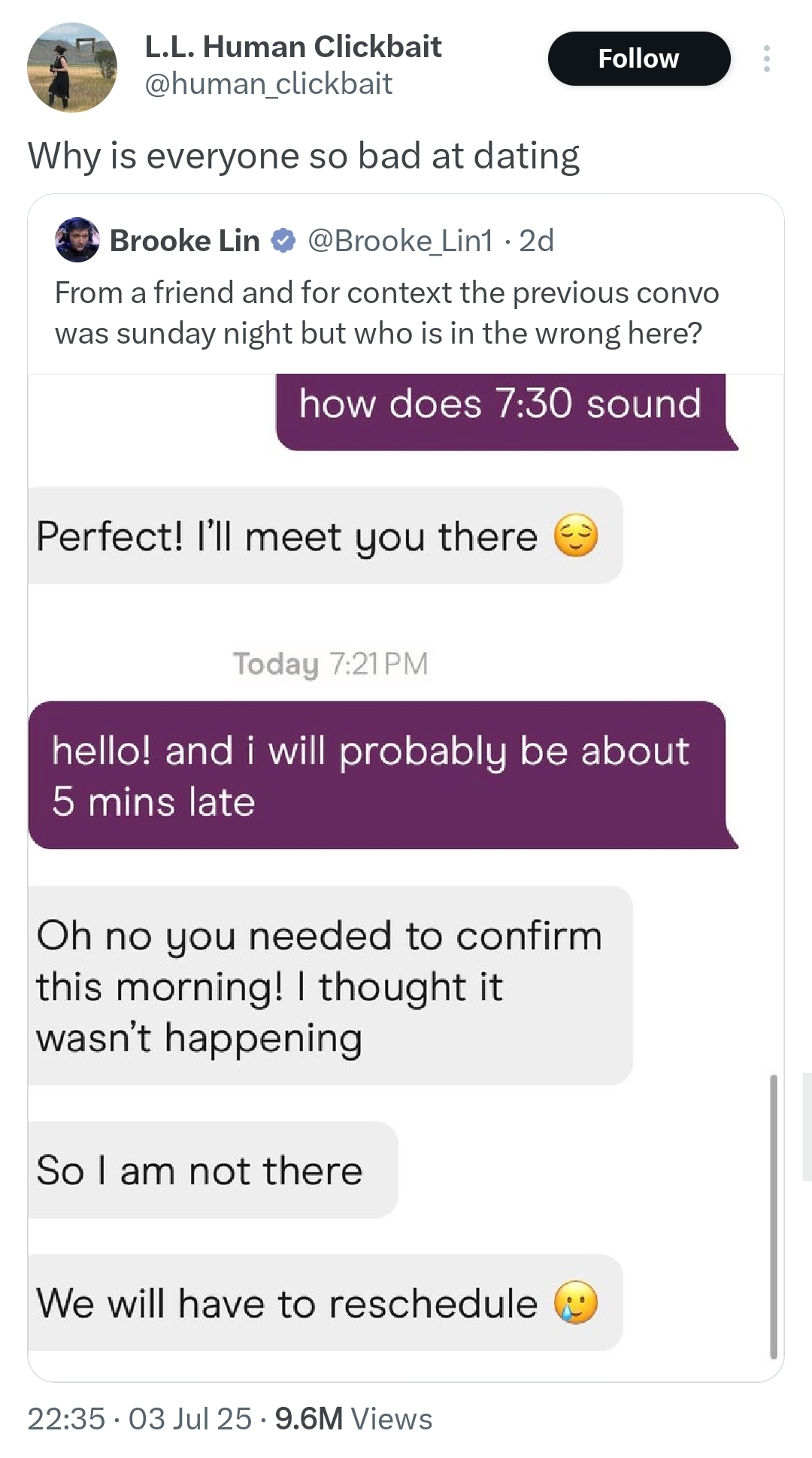View the 9.6M Views count details
The image size is (812, 1458).
[x=353, y=1418]
